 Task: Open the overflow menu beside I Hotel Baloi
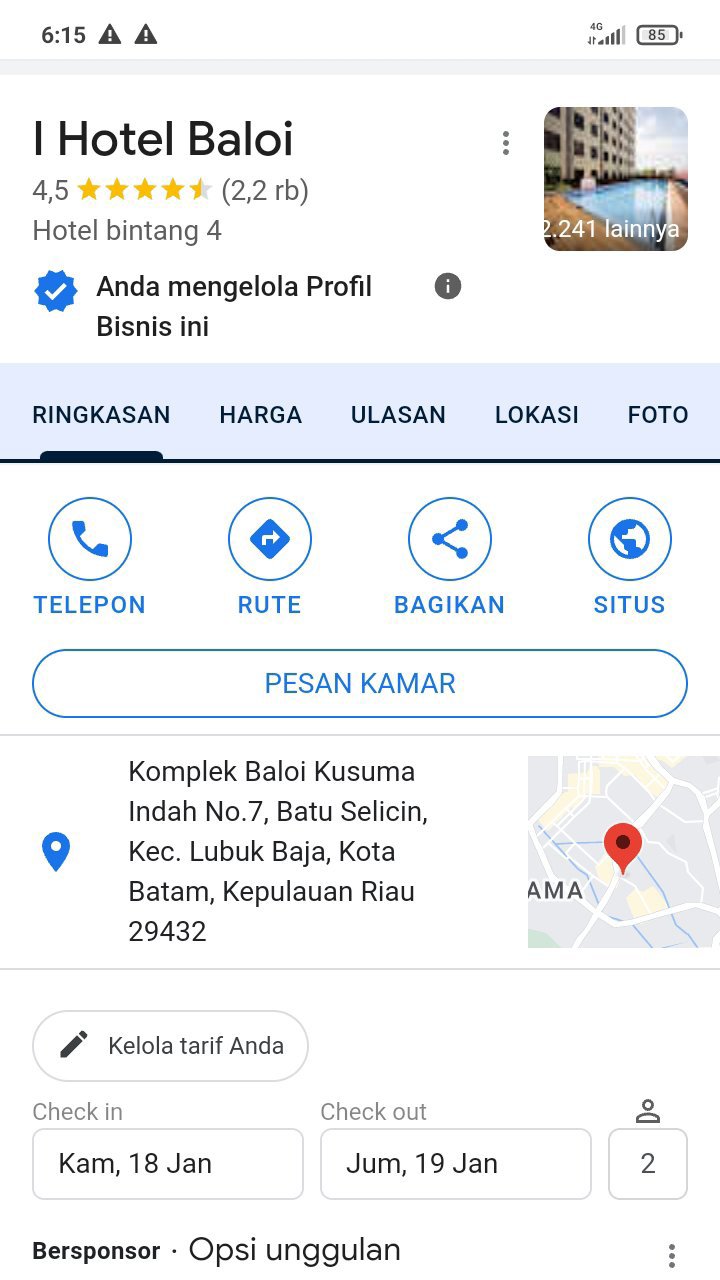tap(506, 144)
